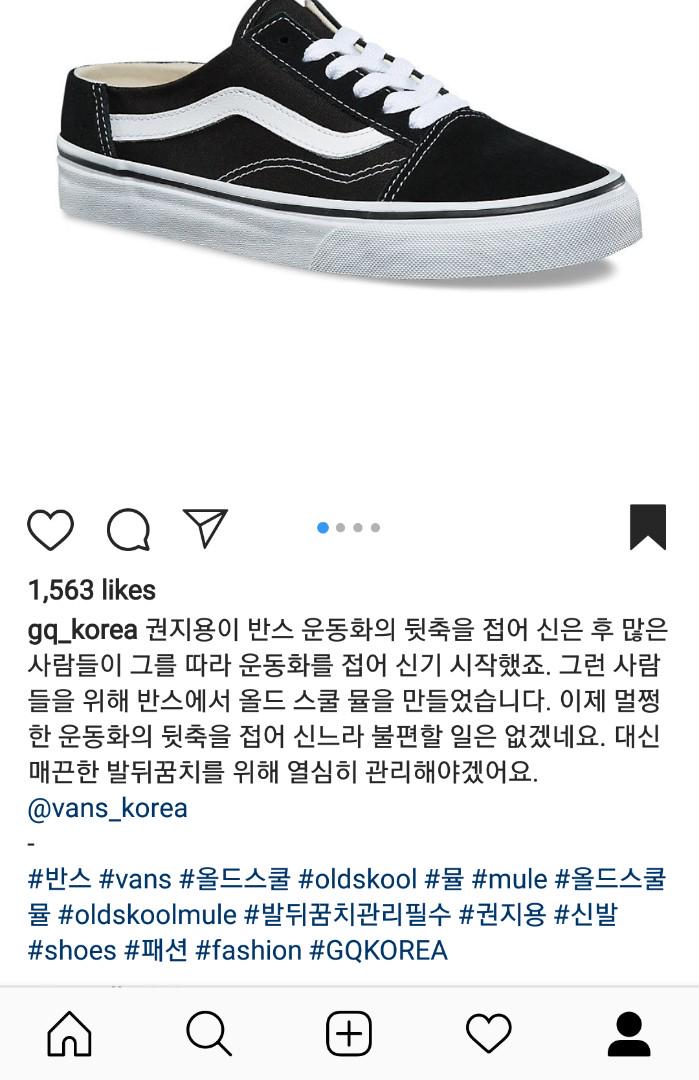
Task: Open the #GQKOREA hashtag
Action: [x=378, y=949]
